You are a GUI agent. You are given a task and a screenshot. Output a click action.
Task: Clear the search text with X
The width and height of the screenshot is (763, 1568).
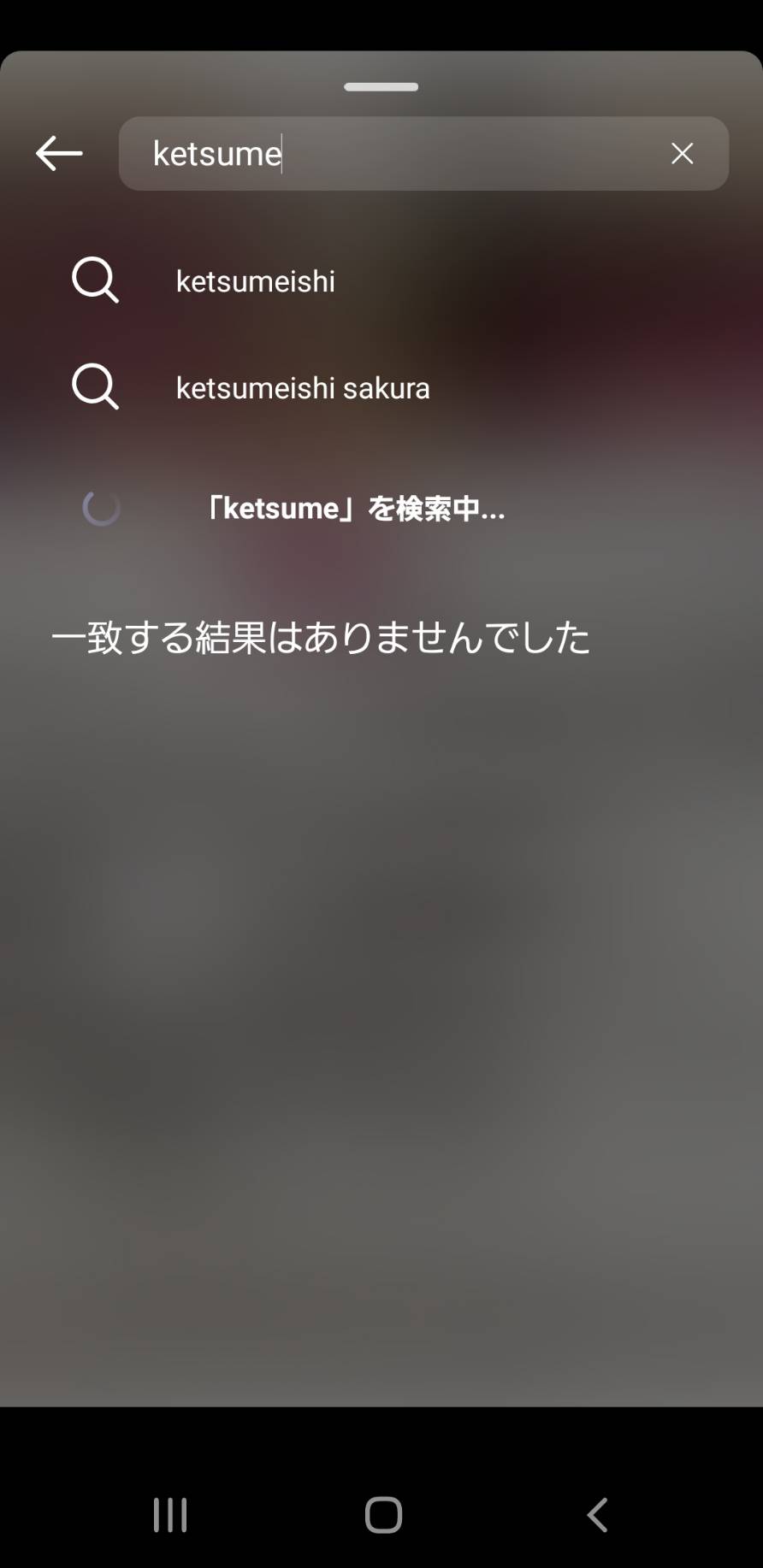pos(682,154)
